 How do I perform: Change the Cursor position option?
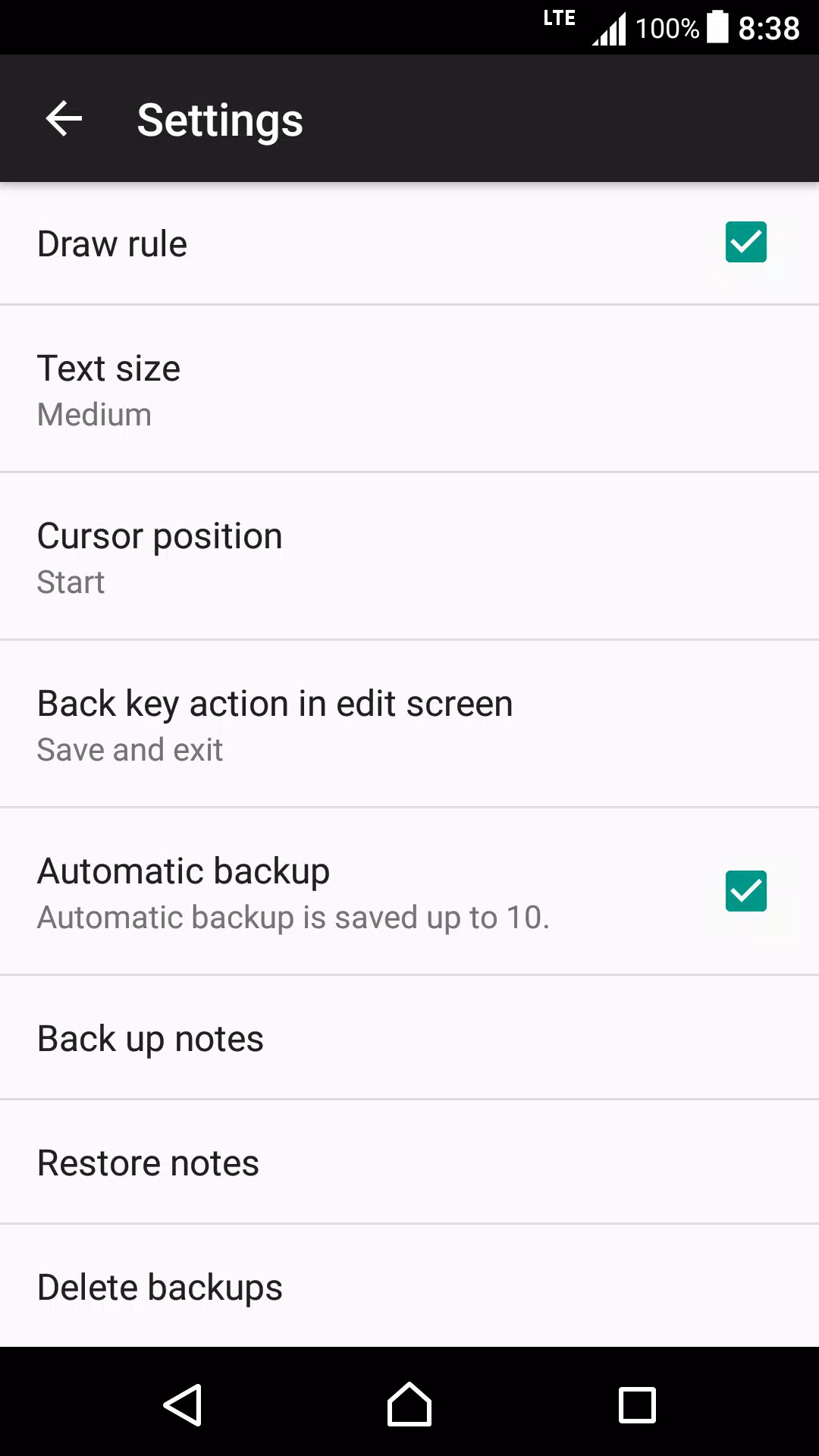point(409,557)
